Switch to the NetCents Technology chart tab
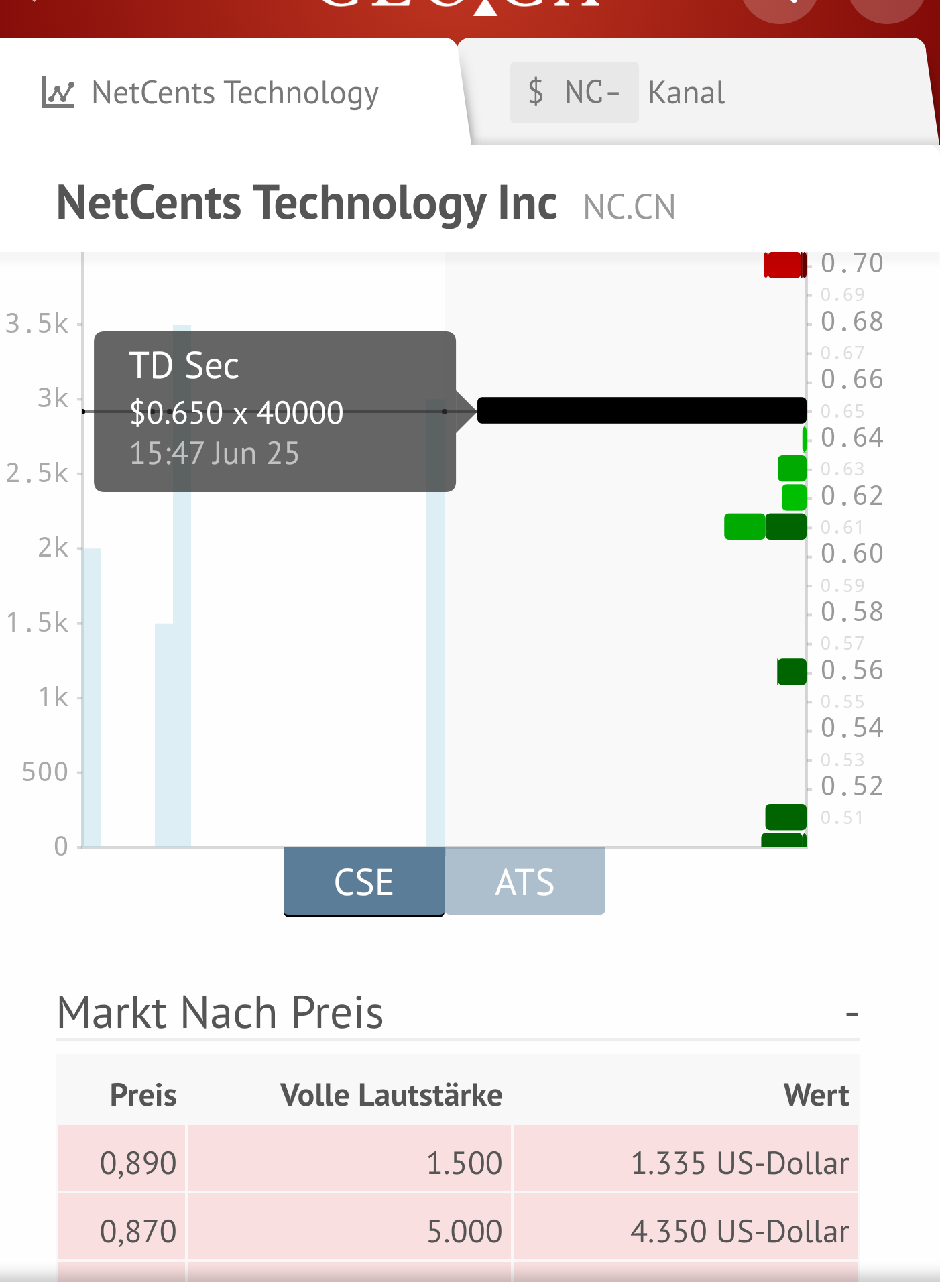Screen dimensions: 940x1288 (x=235, y=92)
